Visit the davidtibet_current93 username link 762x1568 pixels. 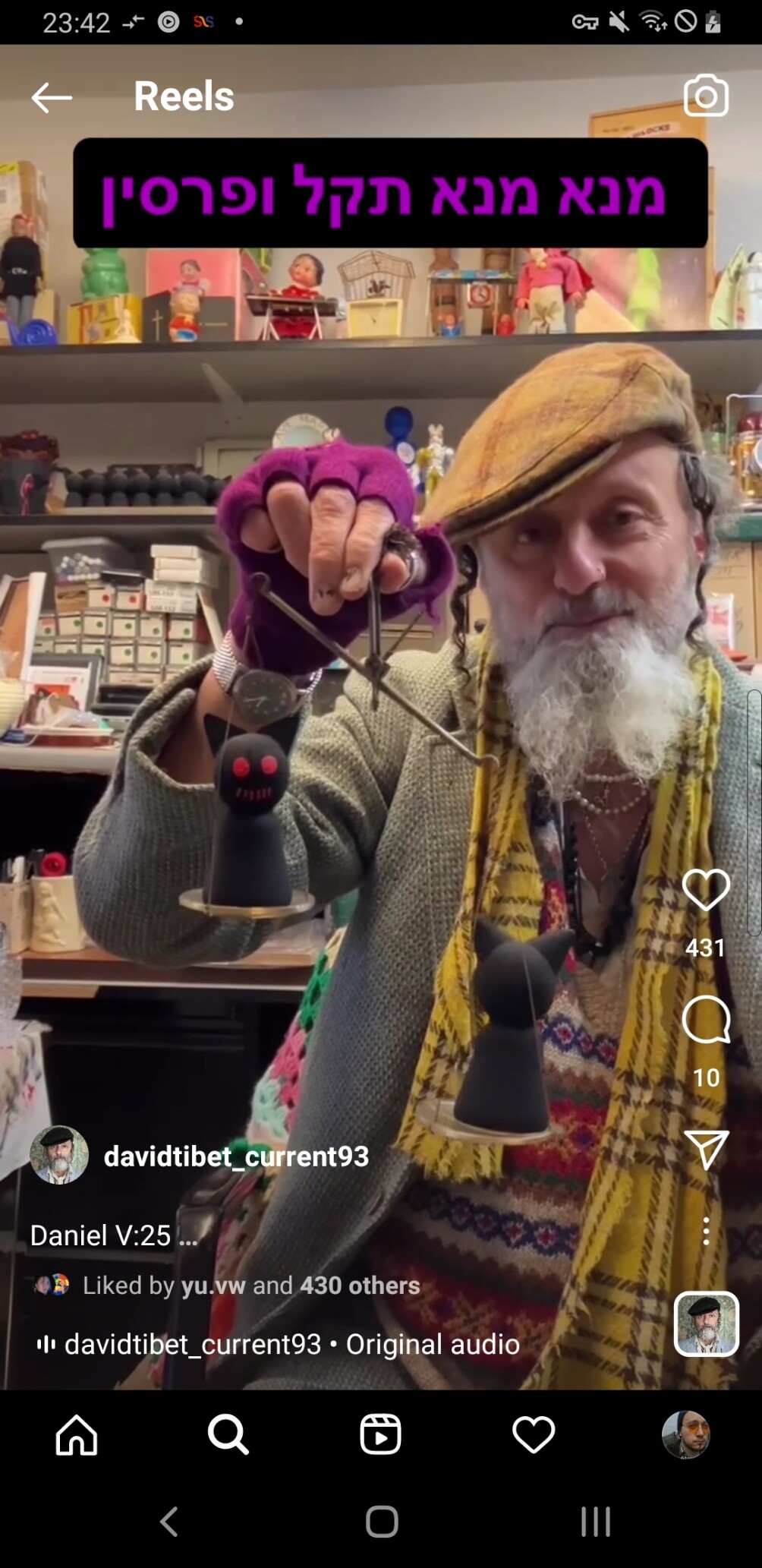[236, 1156]
